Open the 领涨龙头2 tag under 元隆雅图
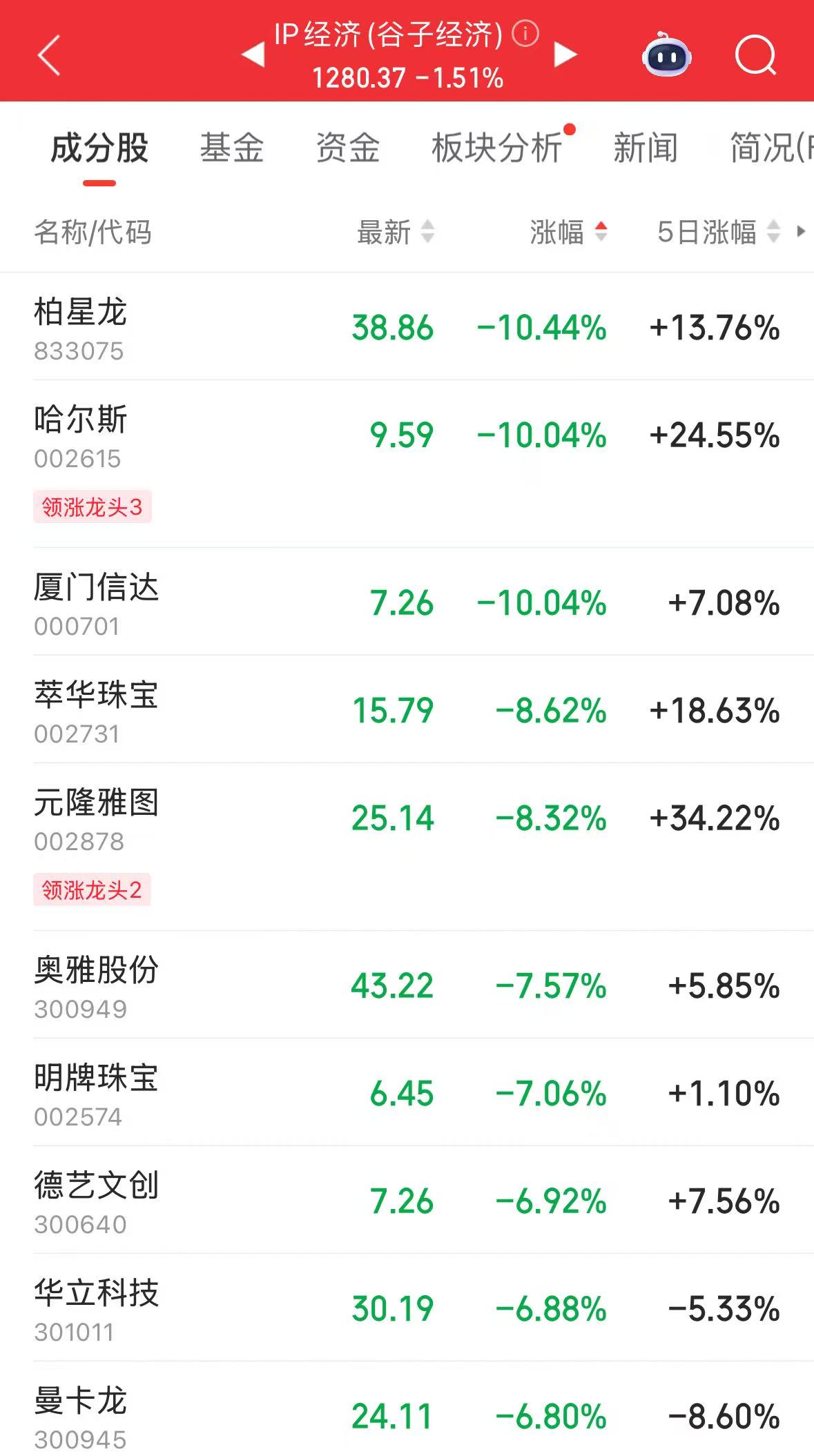The height and width of the screenshot is (1456, 814). pyautogui.click(x=93, y=889)
